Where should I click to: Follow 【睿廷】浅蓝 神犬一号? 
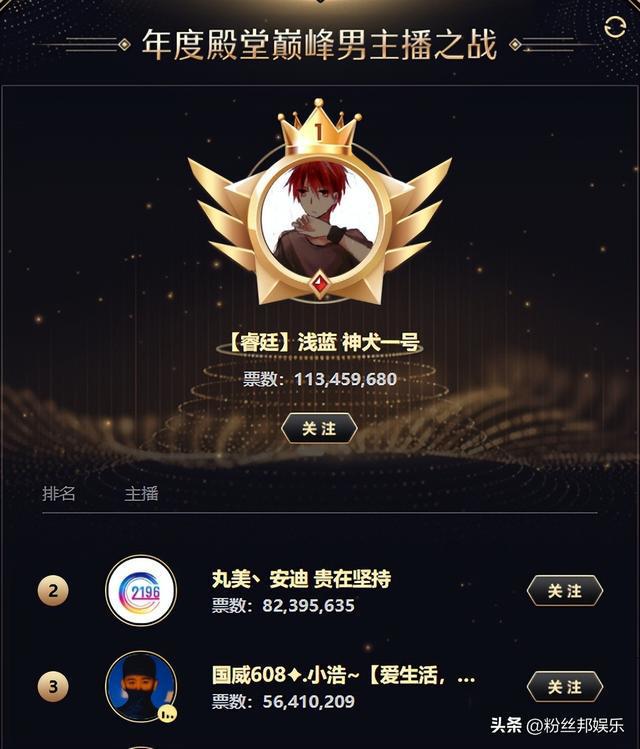[319, 428]
